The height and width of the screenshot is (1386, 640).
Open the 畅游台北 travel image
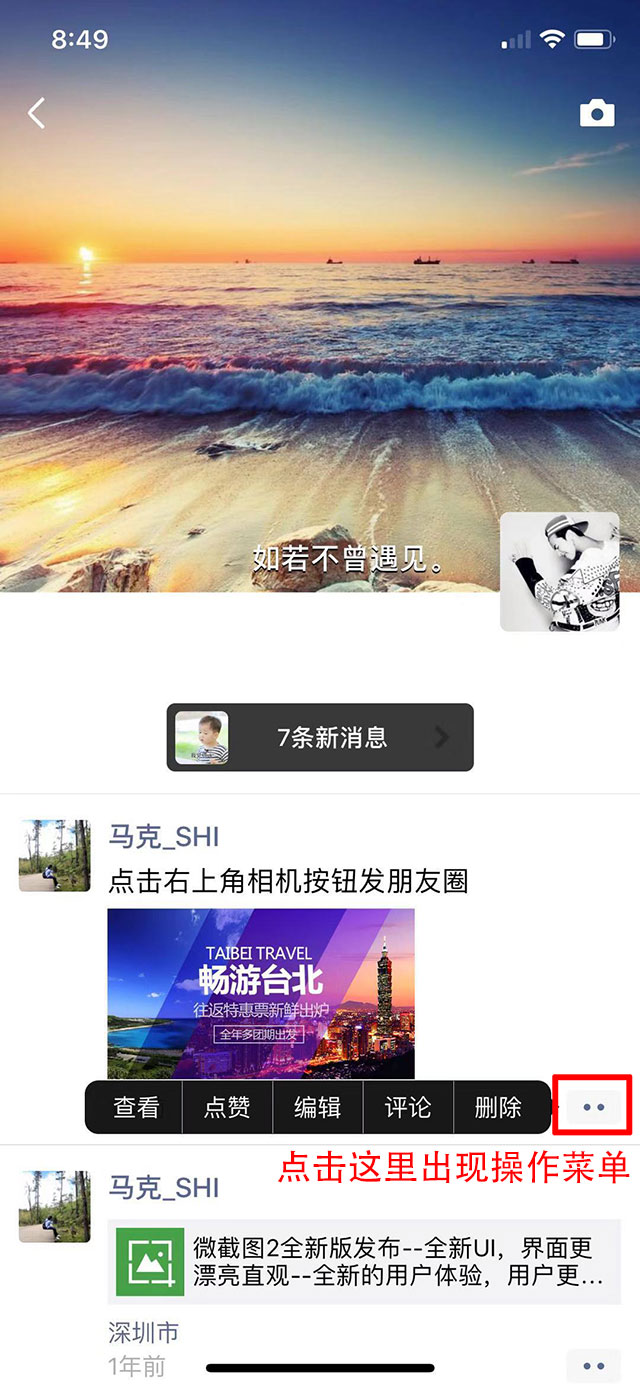[x=261, y=992]
